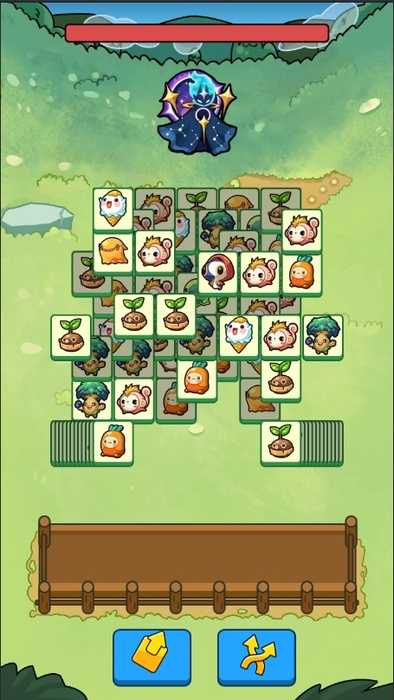The width and height of the screenshot is (394, 700).
Task: Pick the tree tile at the right edge
Action: 323,337
